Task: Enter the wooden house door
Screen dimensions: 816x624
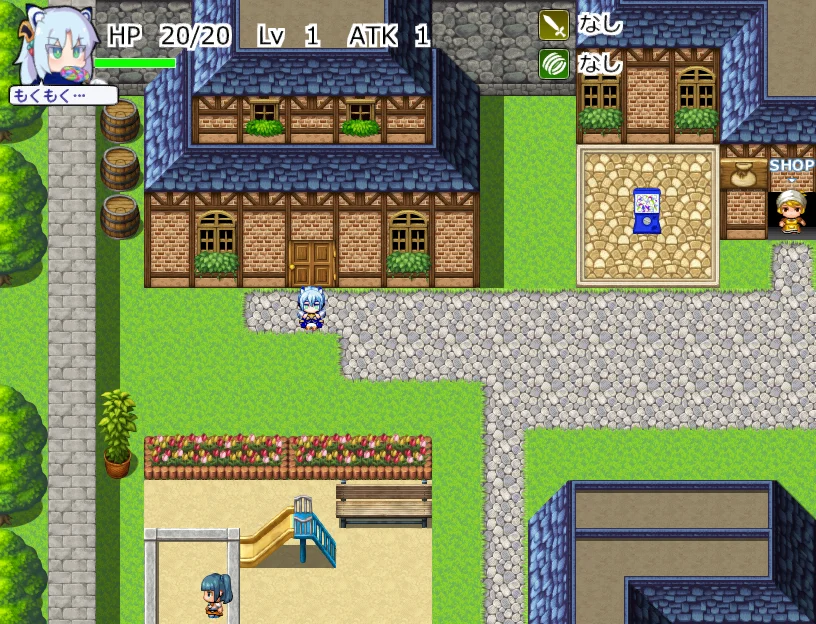Action: tap(312, 264)
